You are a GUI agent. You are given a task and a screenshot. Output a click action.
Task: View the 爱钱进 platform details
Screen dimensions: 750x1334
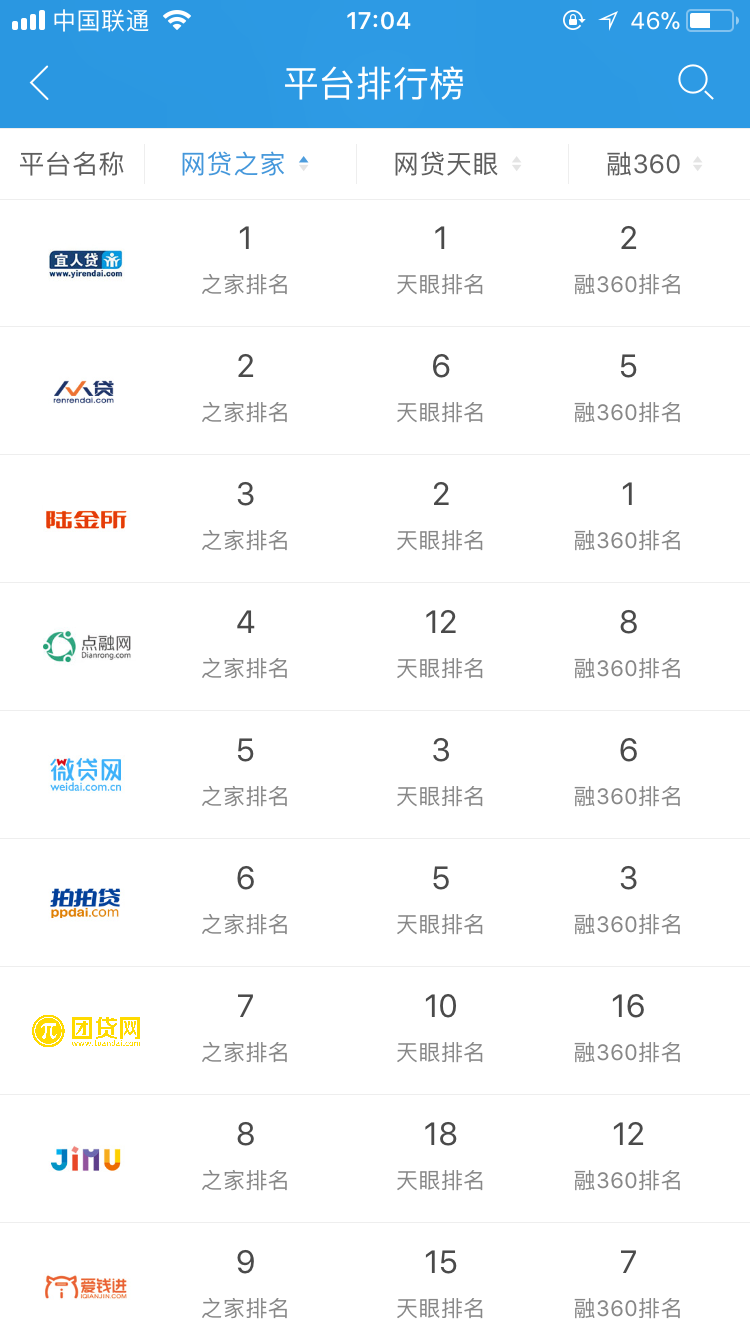[x=86, y=1286]
